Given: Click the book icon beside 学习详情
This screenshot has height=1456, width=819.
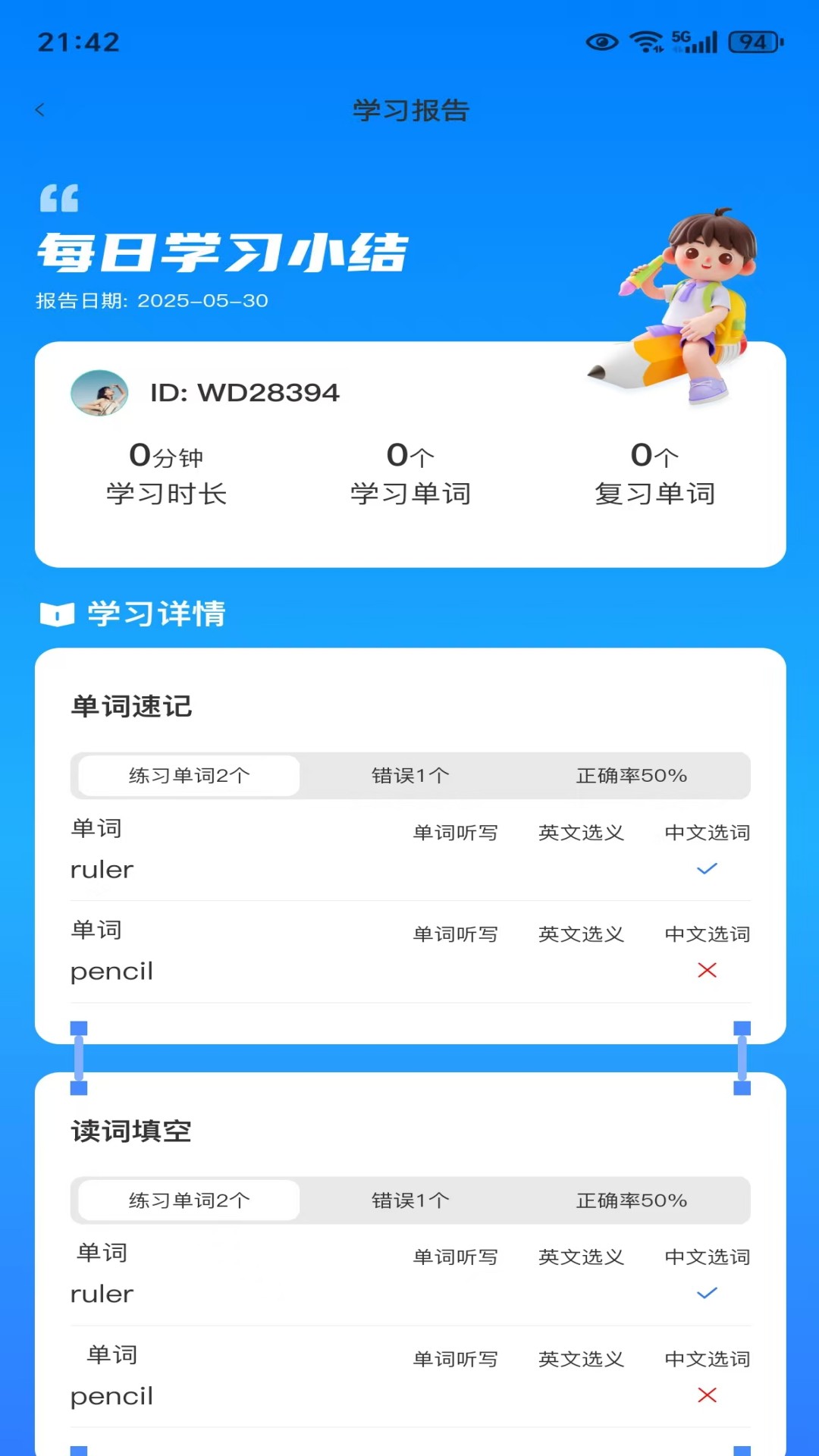Looking at the screenshot, I should point(56,613).
